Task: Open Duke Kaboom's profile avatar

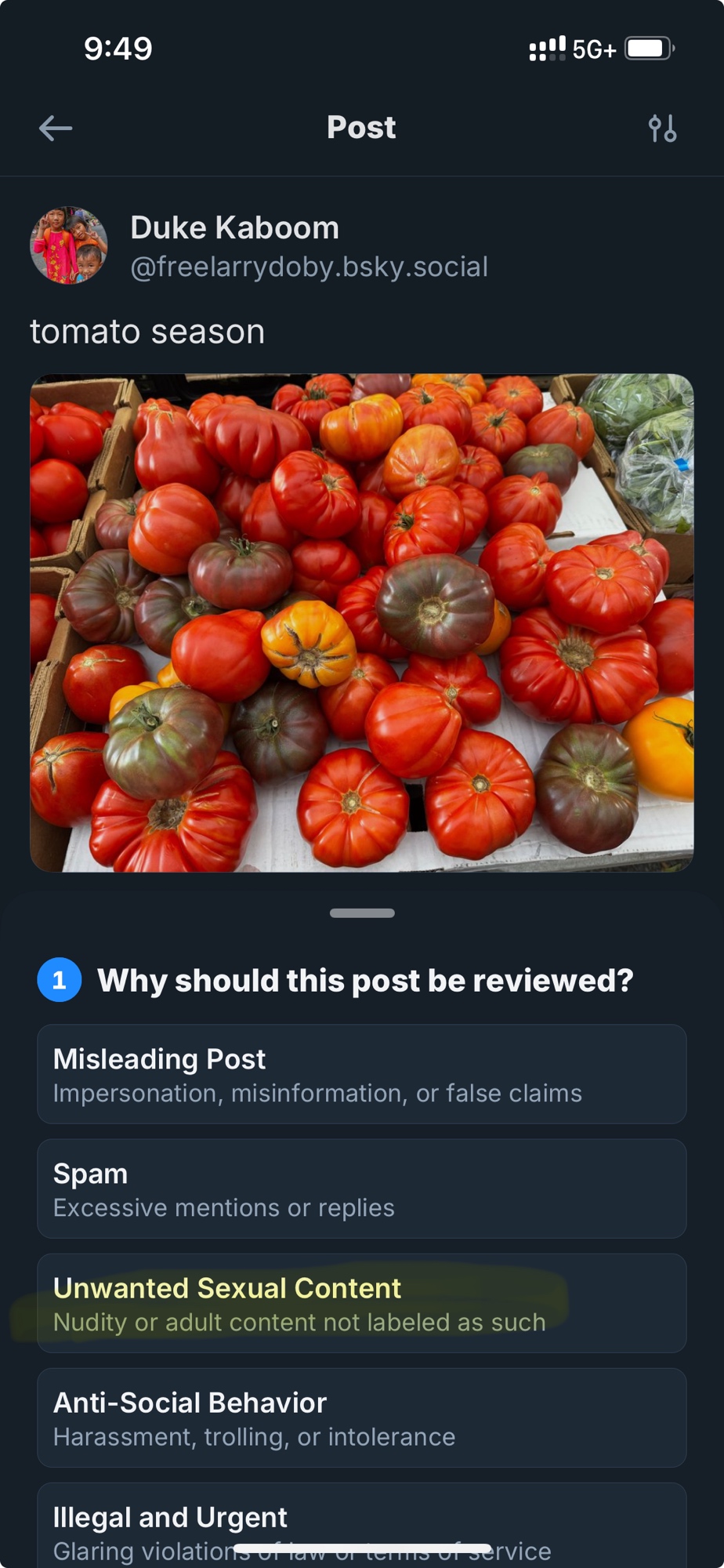Action: pos(69,245)
